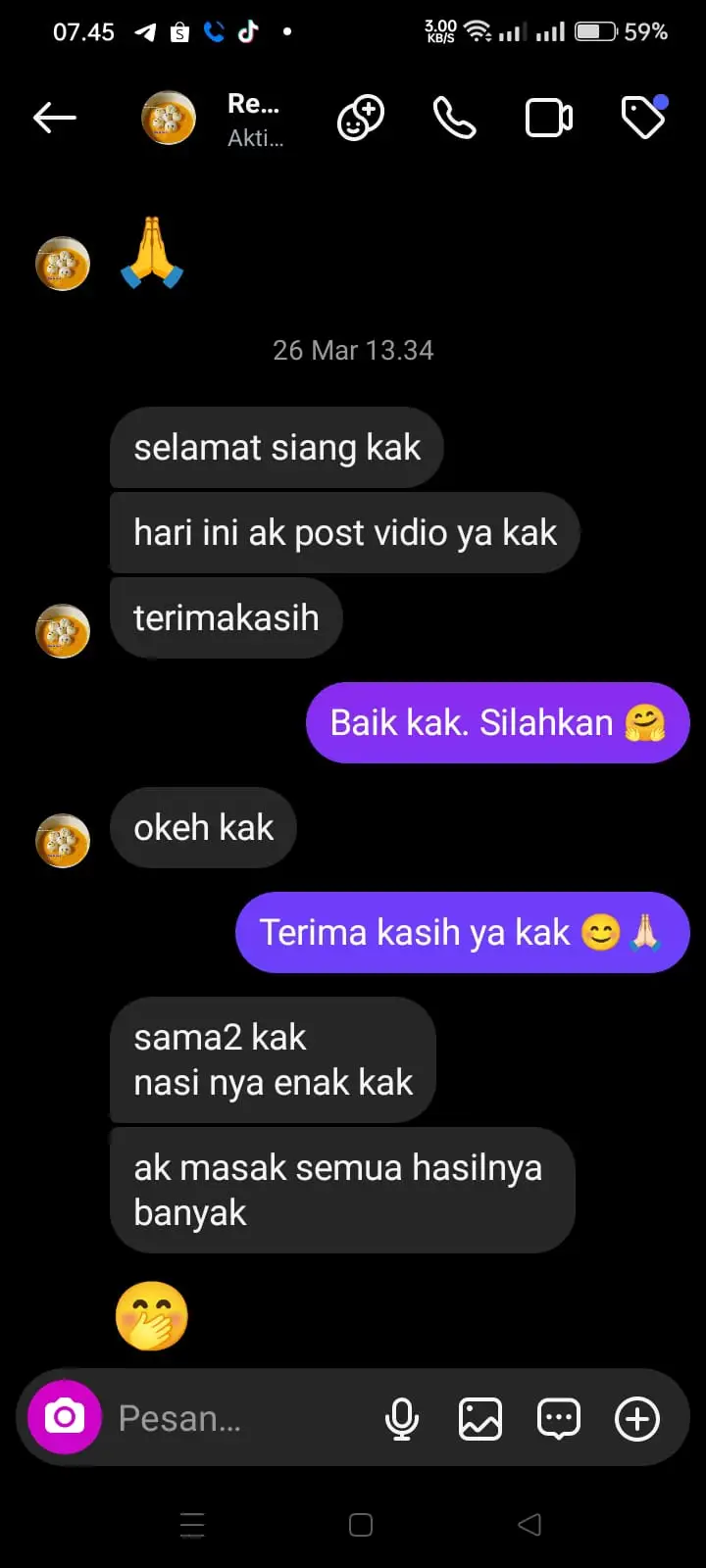Open the label tag icon
Screen dimensions: 706x1568
click(644, 119)
